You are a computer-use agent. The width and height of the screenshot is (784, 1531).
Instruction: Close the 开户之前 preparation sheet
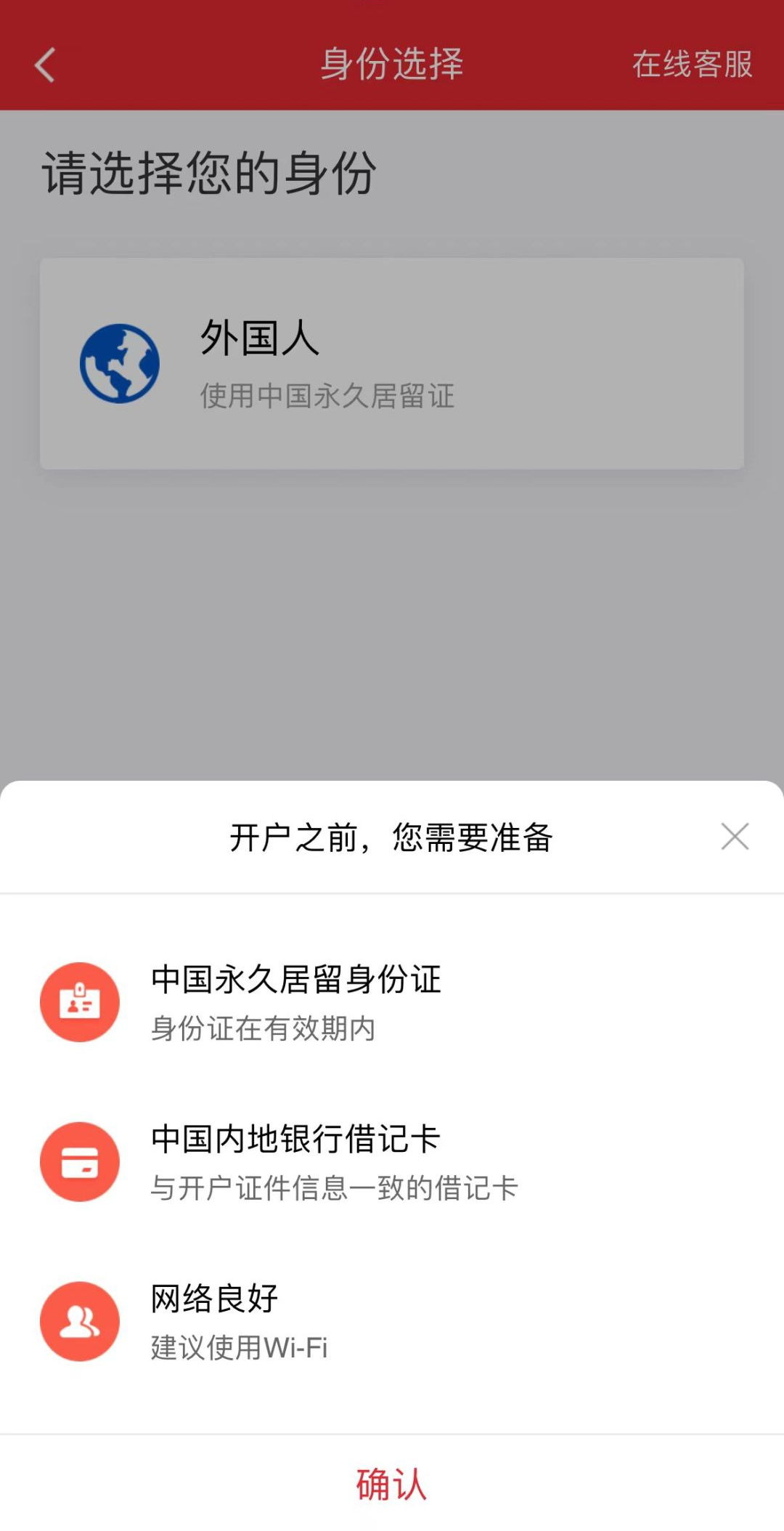click(735, 837)
